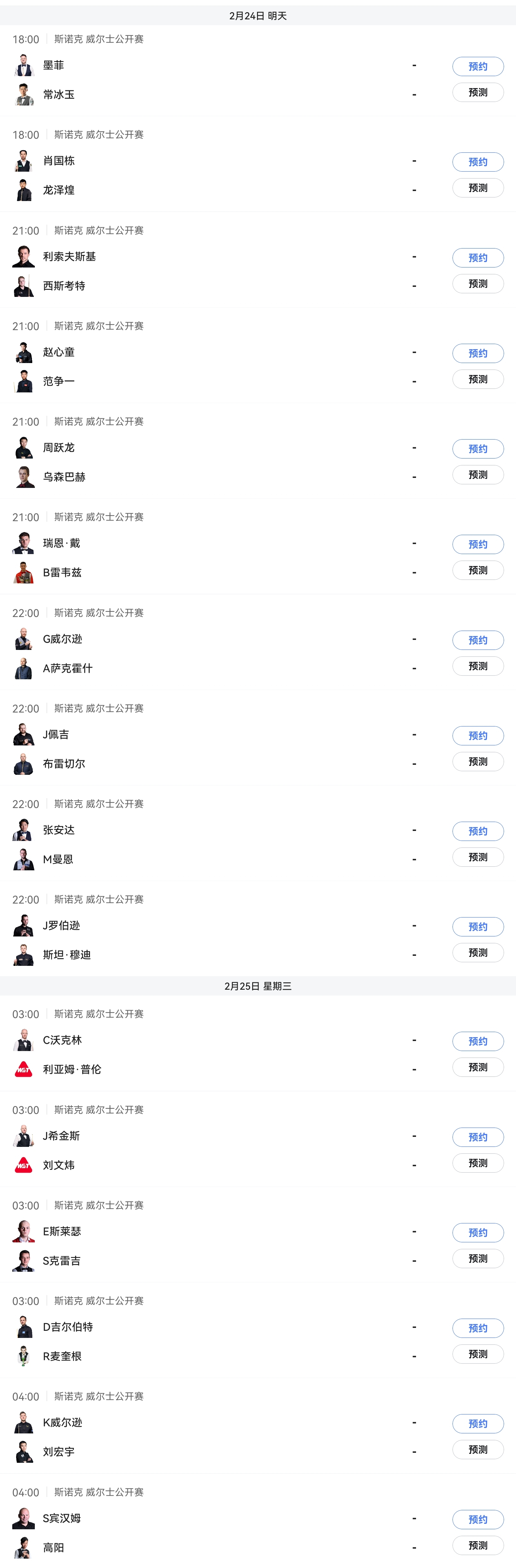Open prediction for 瑞恩·戴 vs B雷韦兹
The width and height of the screenshot is (516, 1568).
pos(478,570)
